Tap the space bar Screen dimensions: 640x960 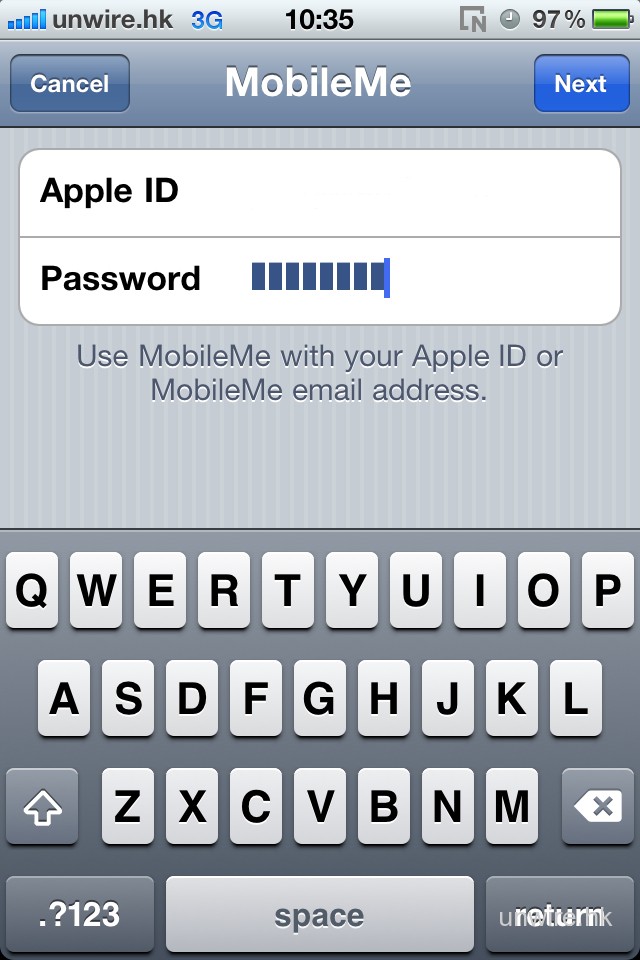(x=319, y=914)
